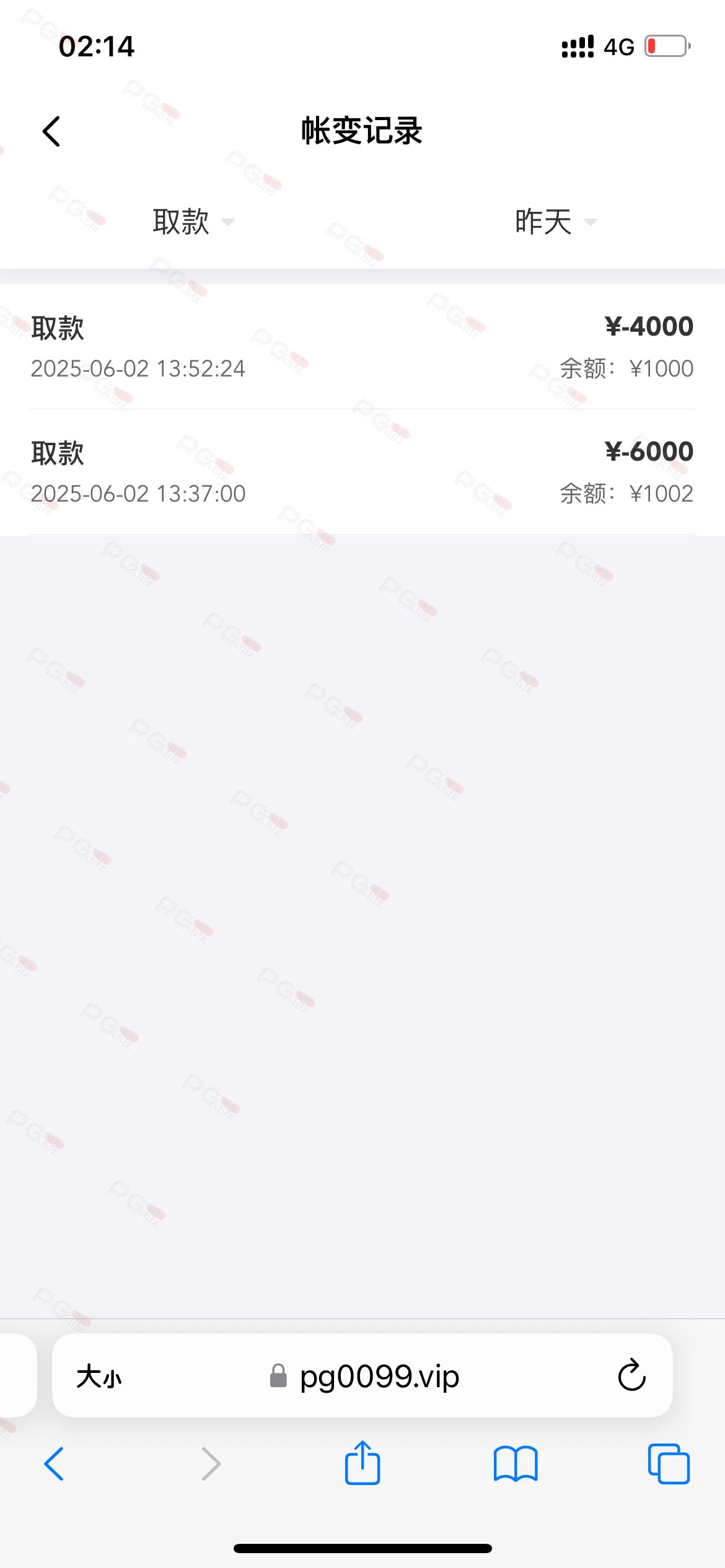This screenshot has height=1568, width=725.
Task: Share this page via Safari share icon
Action: click(362, 1462)
